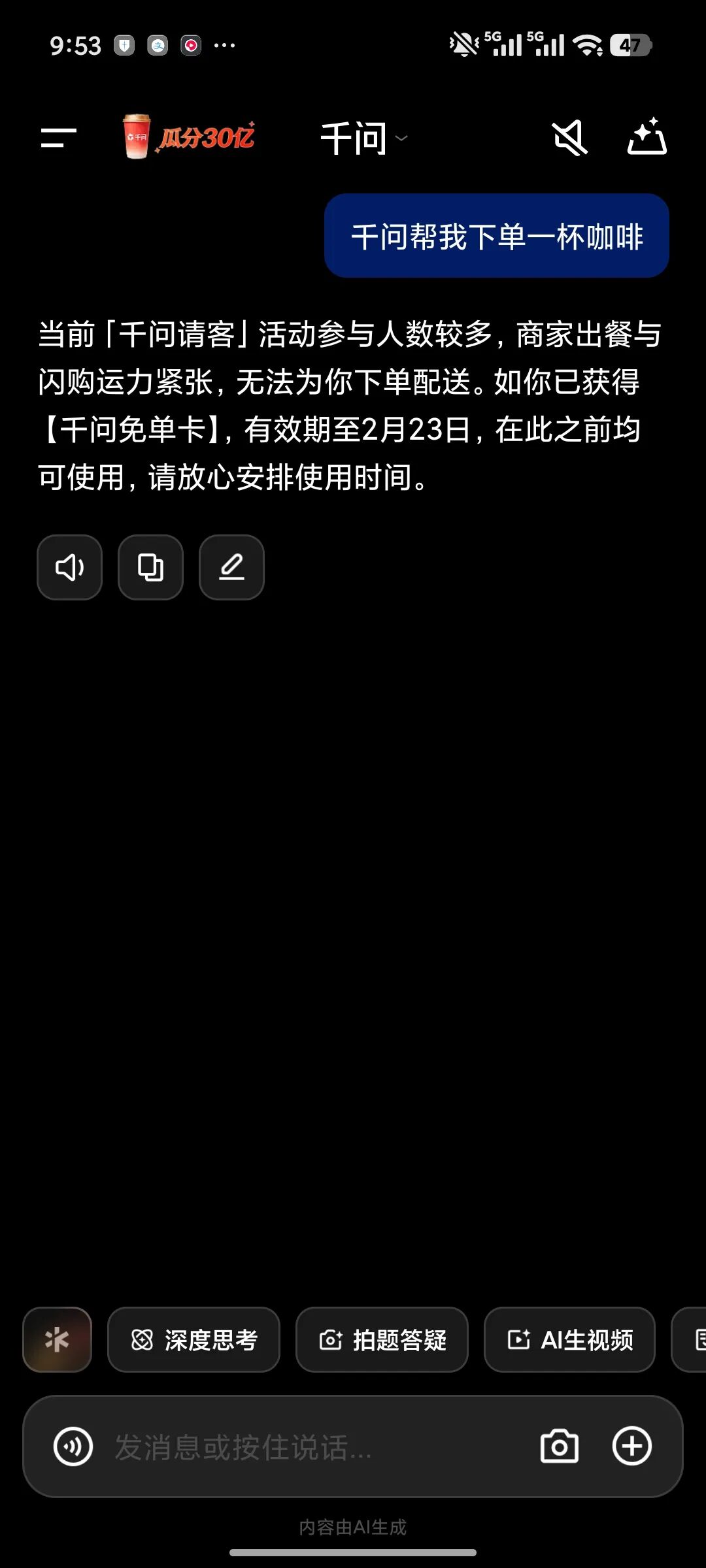This screenshot has width=706, height=1568.
Task: Enable 深度思考 mode
Action: tap(193, 1339)
